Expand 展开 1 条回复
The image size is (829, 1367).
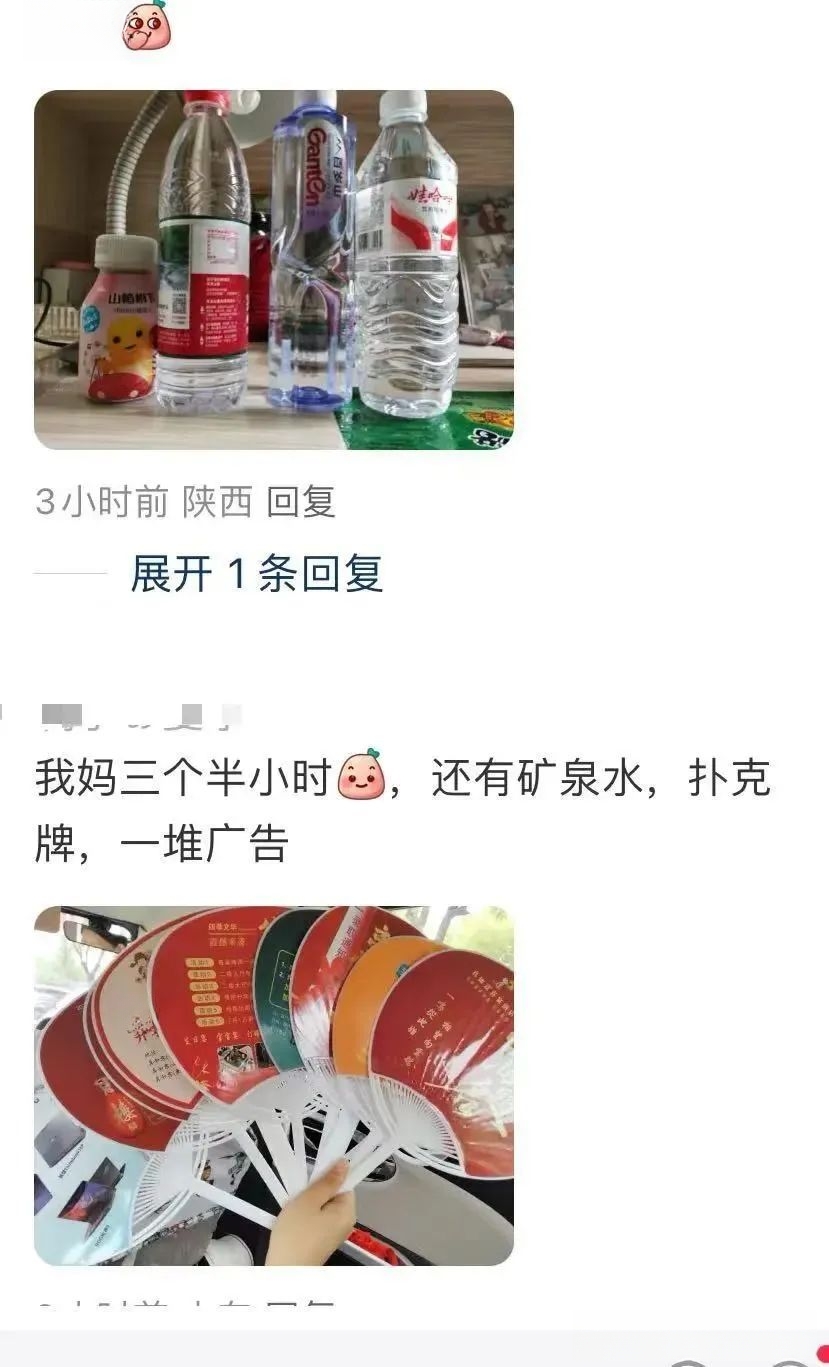pos(256,574)
